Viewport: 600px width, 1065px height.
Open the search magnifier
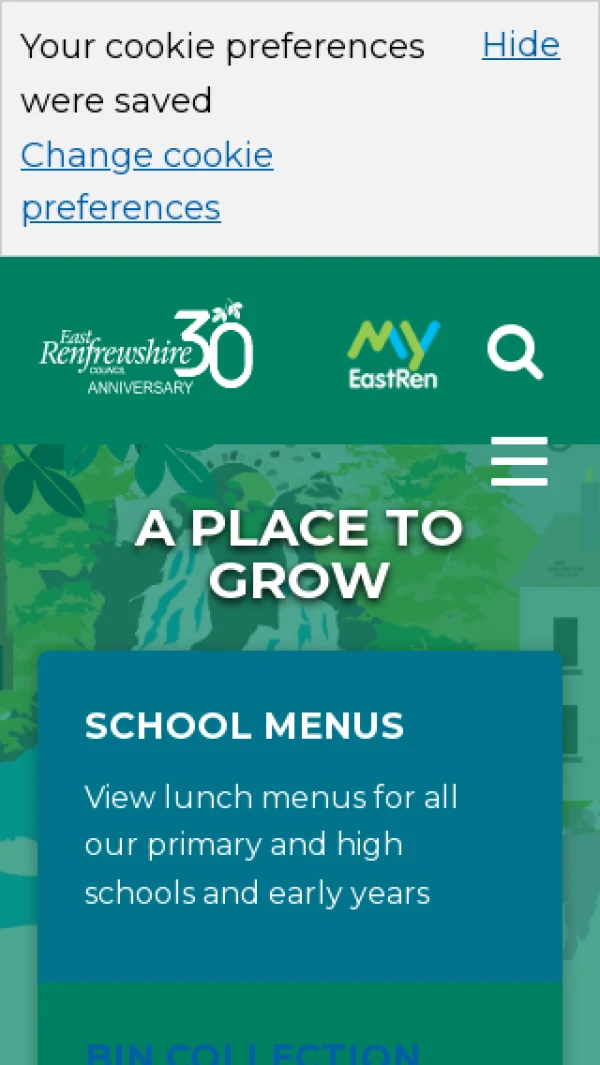tap(516, 353)
